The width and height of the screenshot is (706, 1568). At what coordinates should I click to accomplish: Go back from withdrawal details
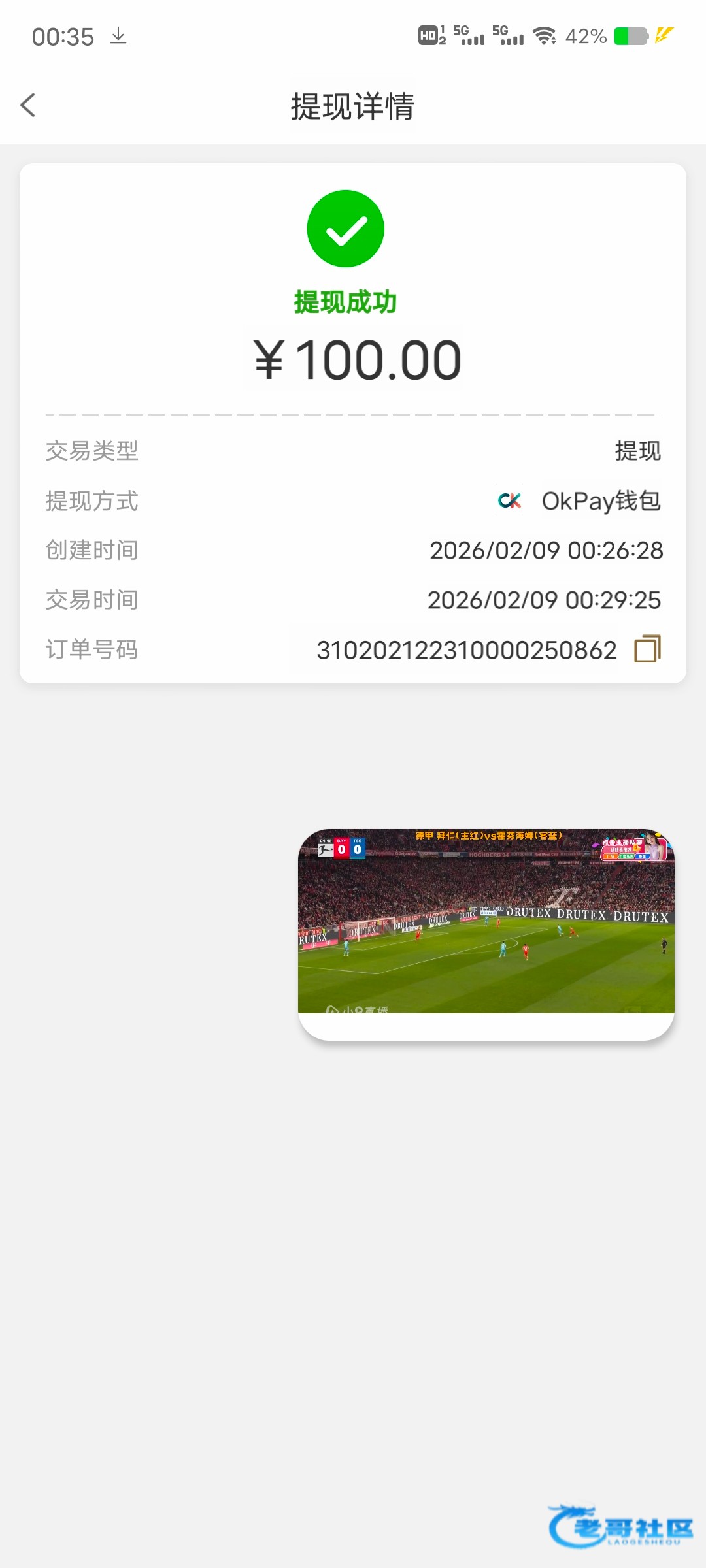pyautogui.click(x=28, y=105)
